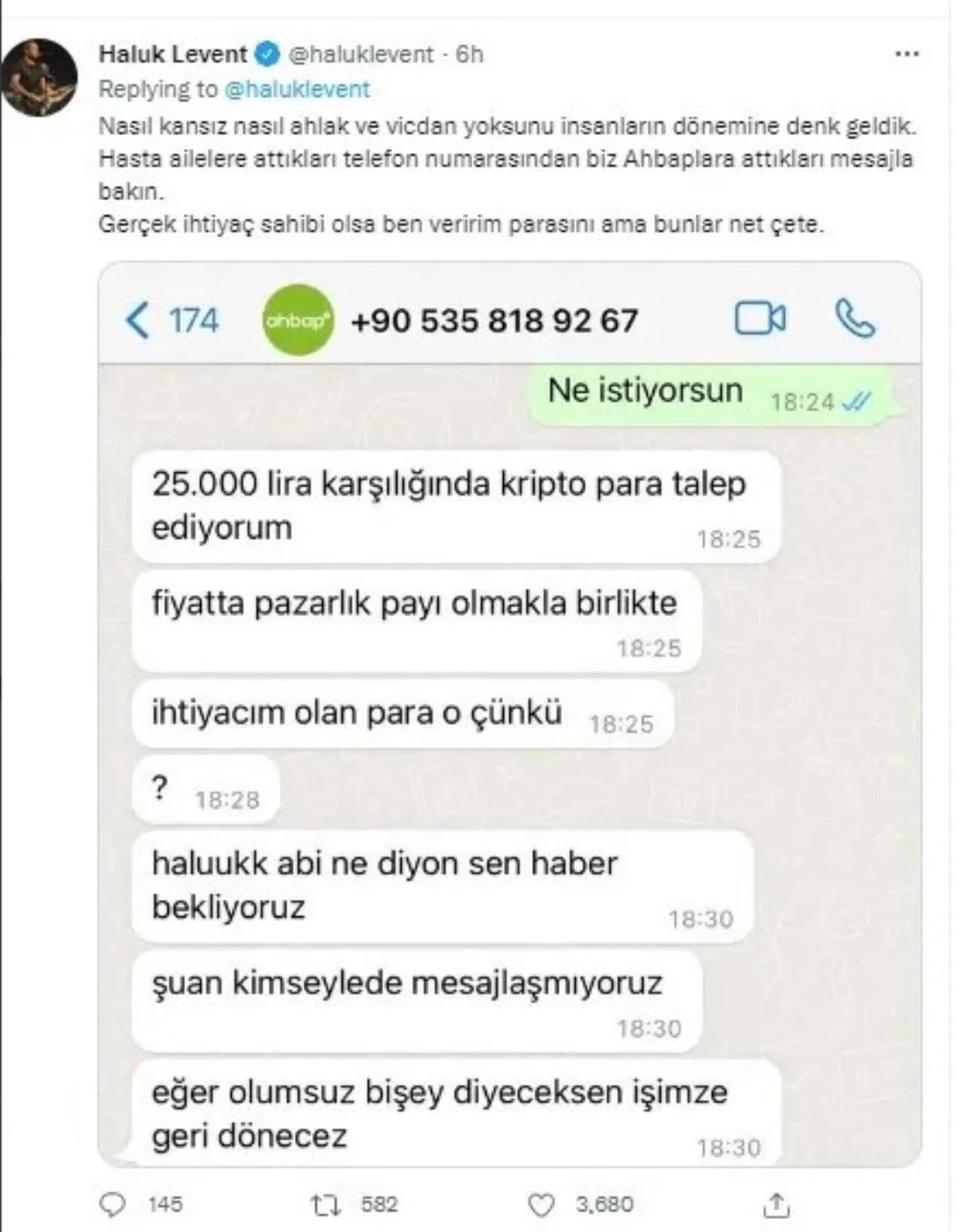The image size is (969, 1232).
Task: Open the Haluk Levent display name
Action: pyautogui.click(x=173, y=54)
